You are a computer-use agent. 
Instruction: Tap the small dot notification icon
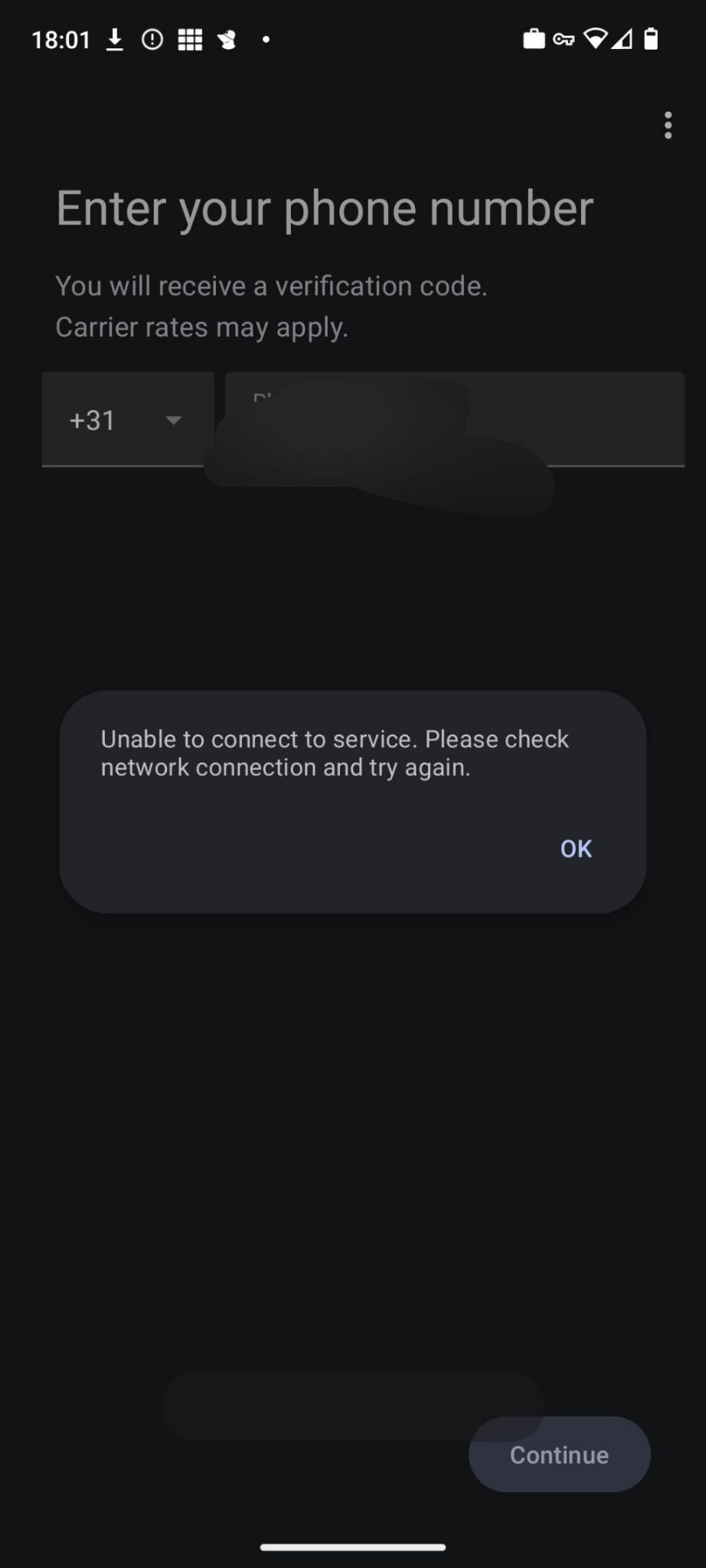pos(264,39)
